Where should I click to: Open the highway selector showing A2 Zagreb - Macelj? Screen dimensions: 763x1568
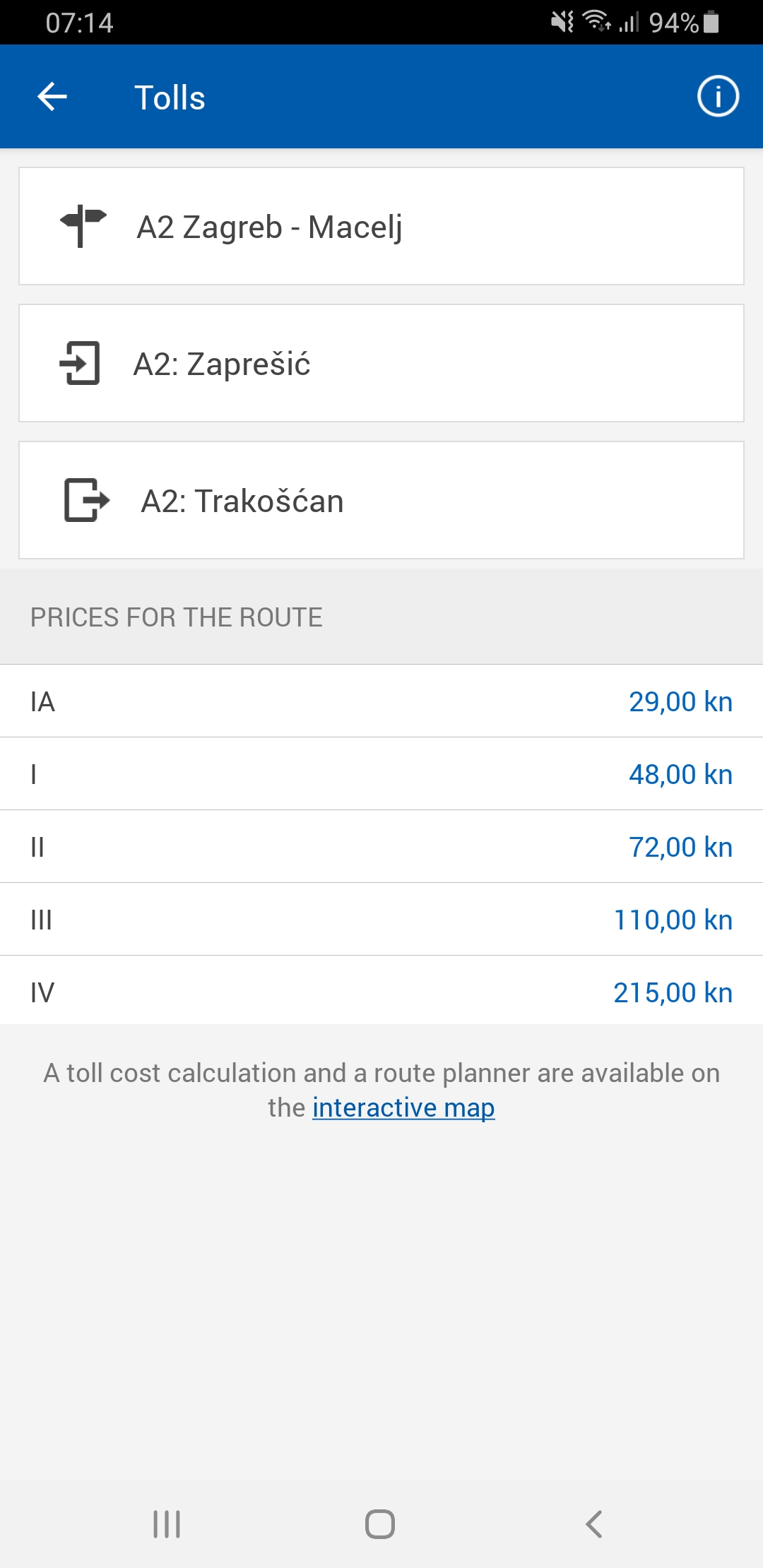coord(381,225)
